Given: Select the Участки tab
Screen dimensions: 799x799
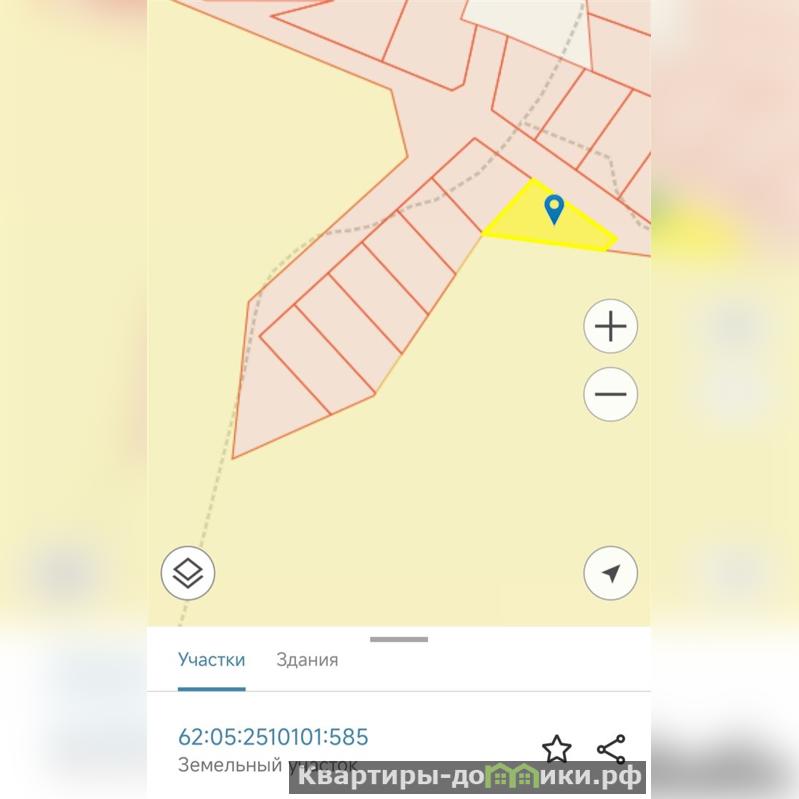Looking at the screenshot, I should (x=211, y=660).
